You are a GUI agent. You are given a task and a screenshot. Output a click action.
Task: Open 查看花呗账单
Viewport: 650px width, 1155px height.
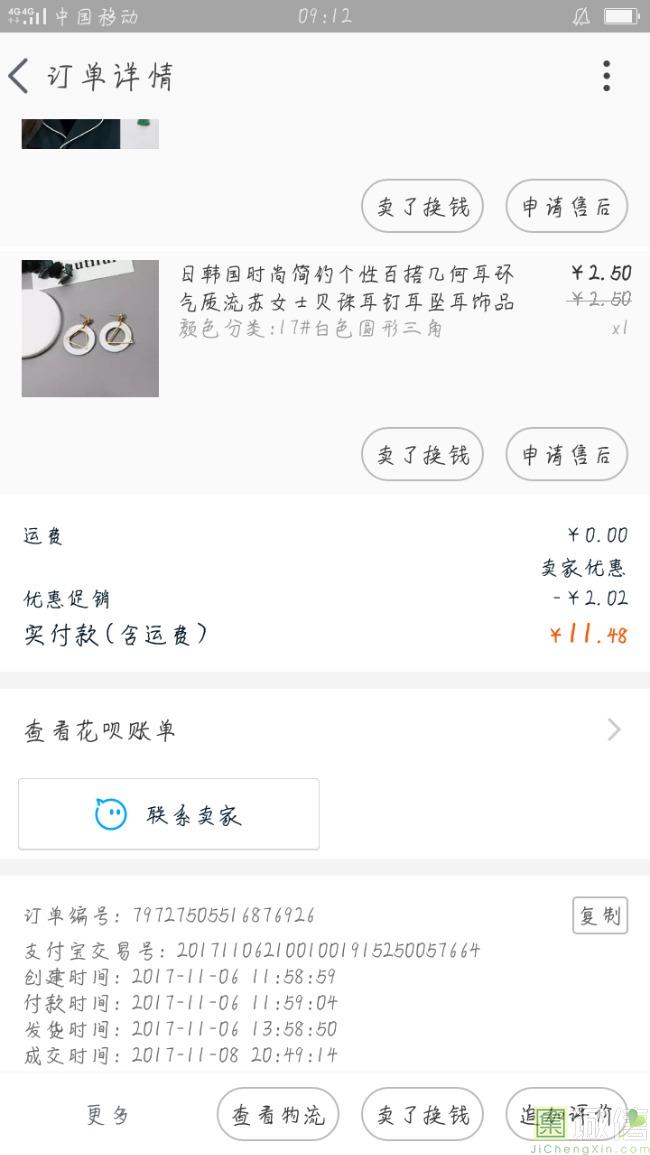coord(324,730)
